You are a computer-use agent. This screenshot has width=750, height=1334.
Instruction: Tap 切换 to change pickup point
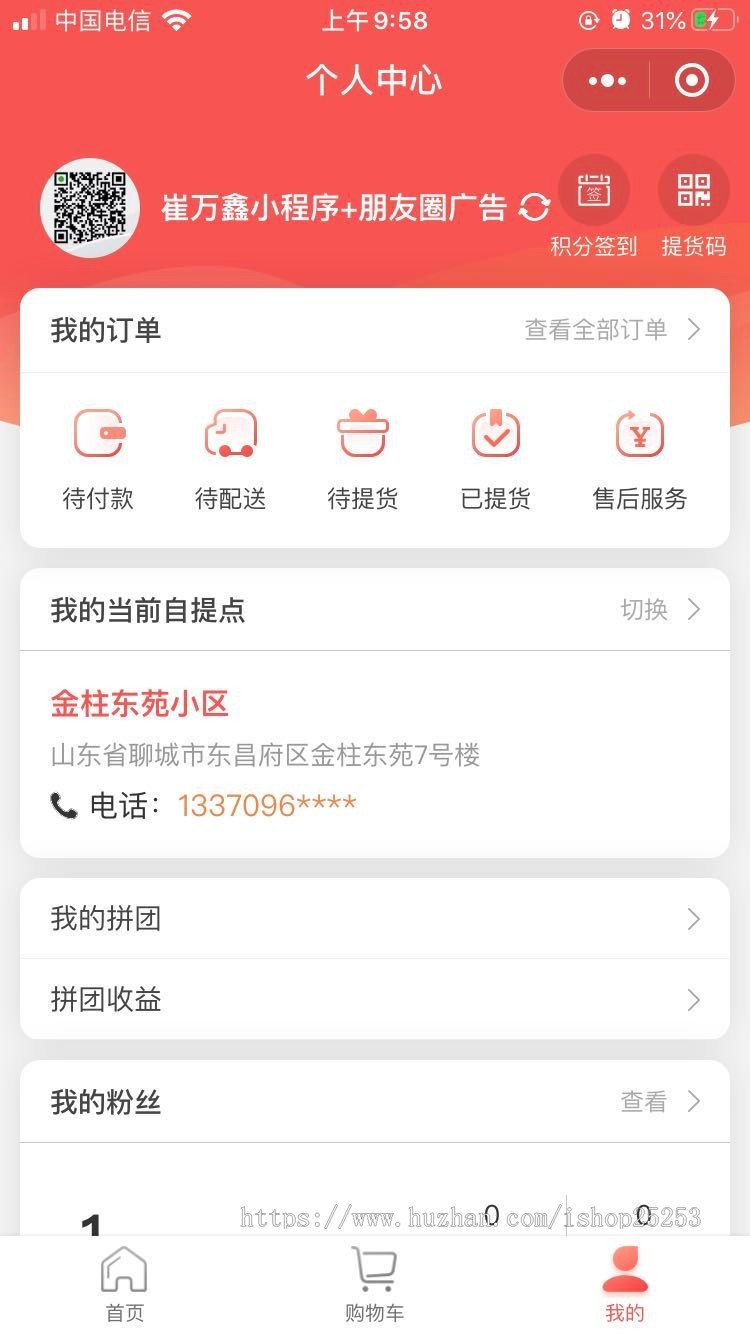click(659, 610)
